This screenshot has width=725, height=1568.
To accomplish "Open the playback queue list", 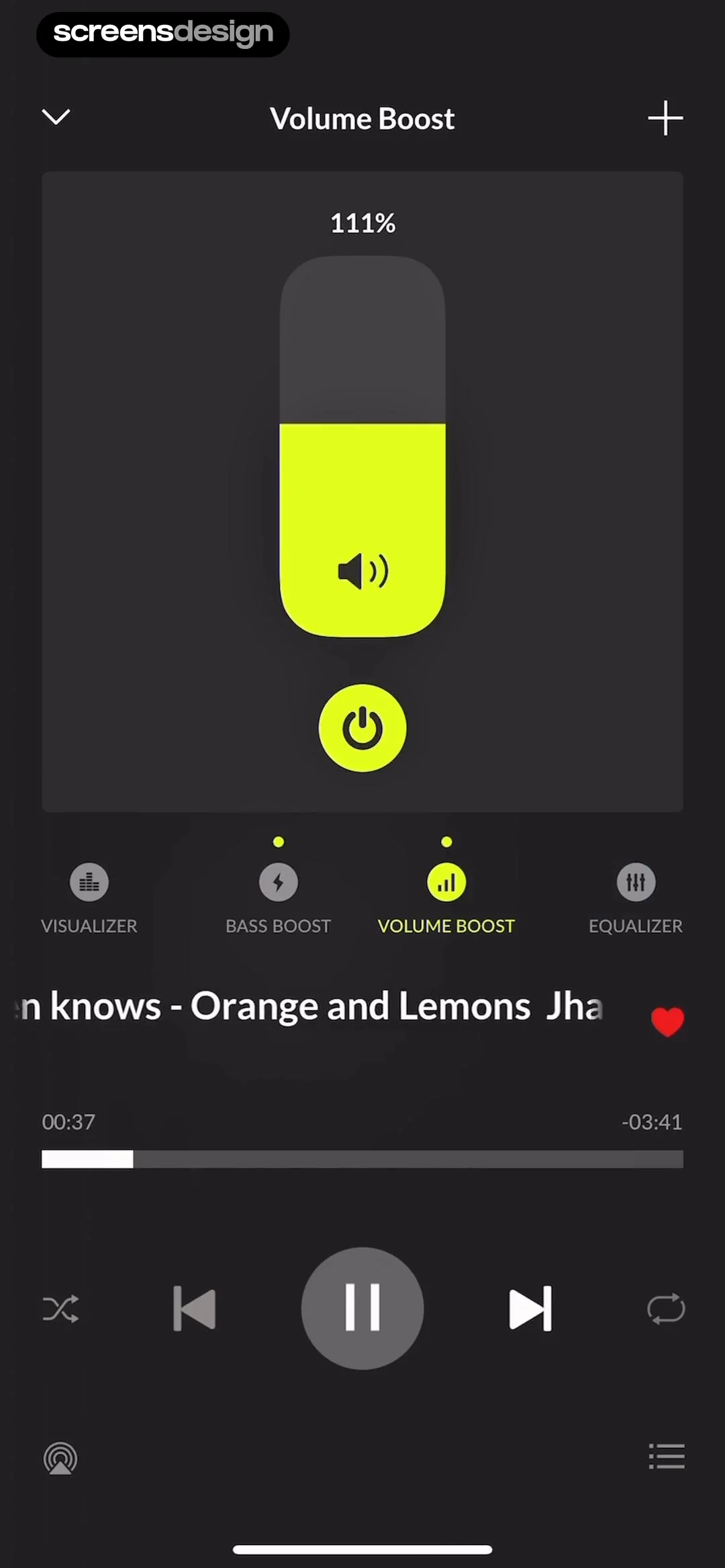I will 667,1457.
